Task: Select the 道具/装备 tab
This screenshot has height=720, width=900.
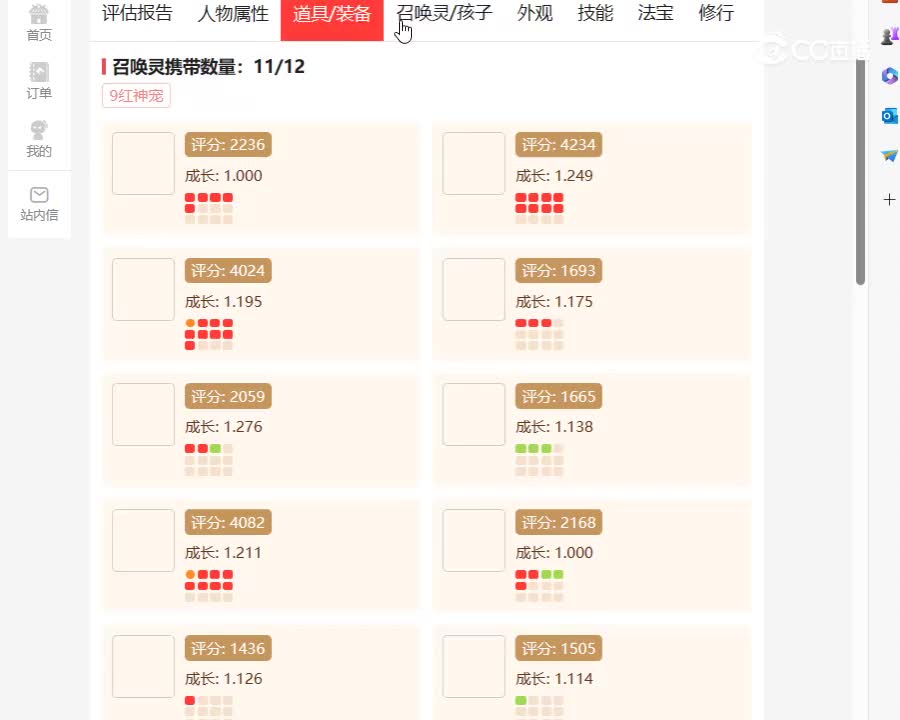Action: click(x=331, y=14)
